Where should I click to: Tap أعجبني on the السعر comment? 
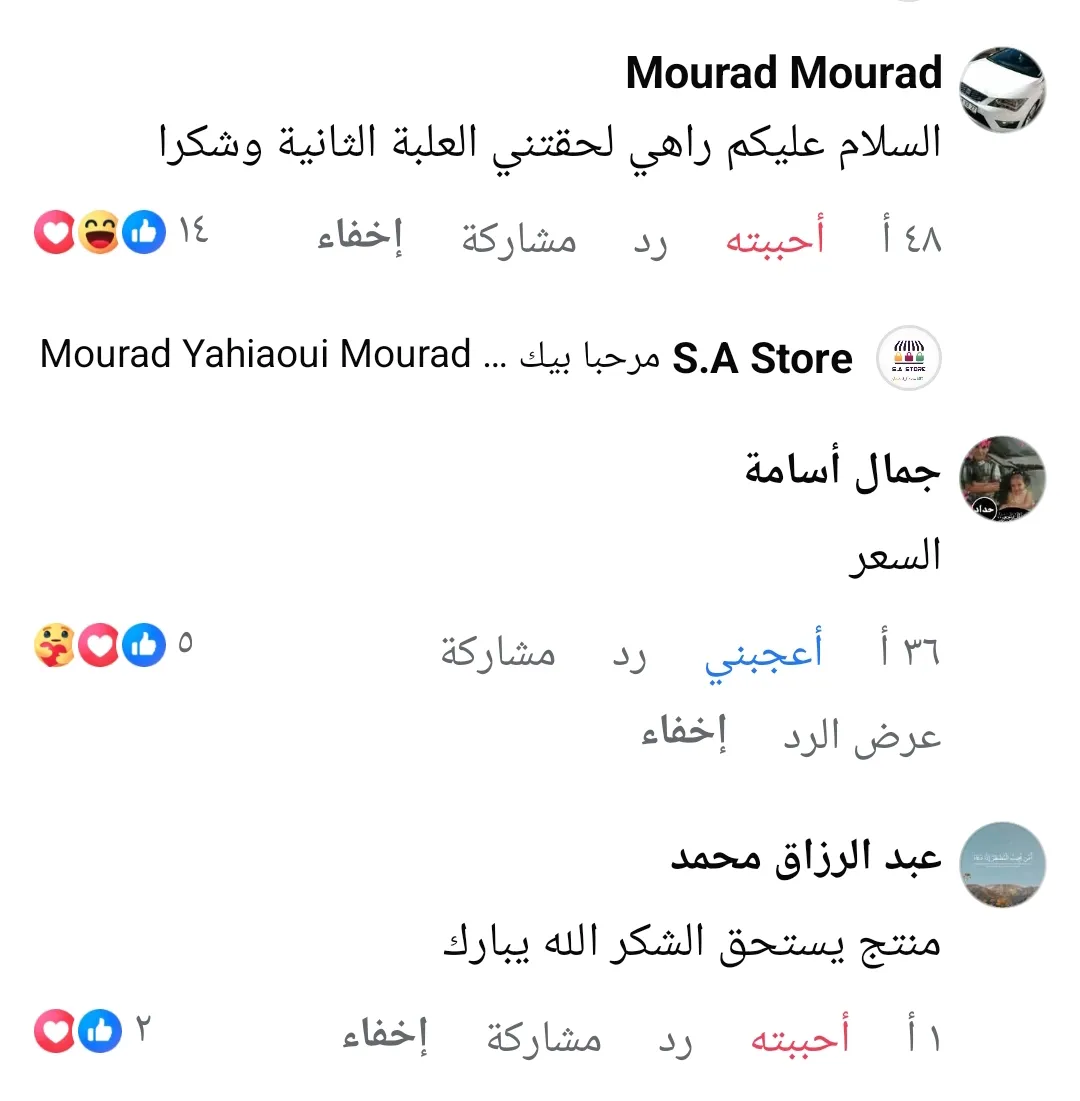click(765, 652)
